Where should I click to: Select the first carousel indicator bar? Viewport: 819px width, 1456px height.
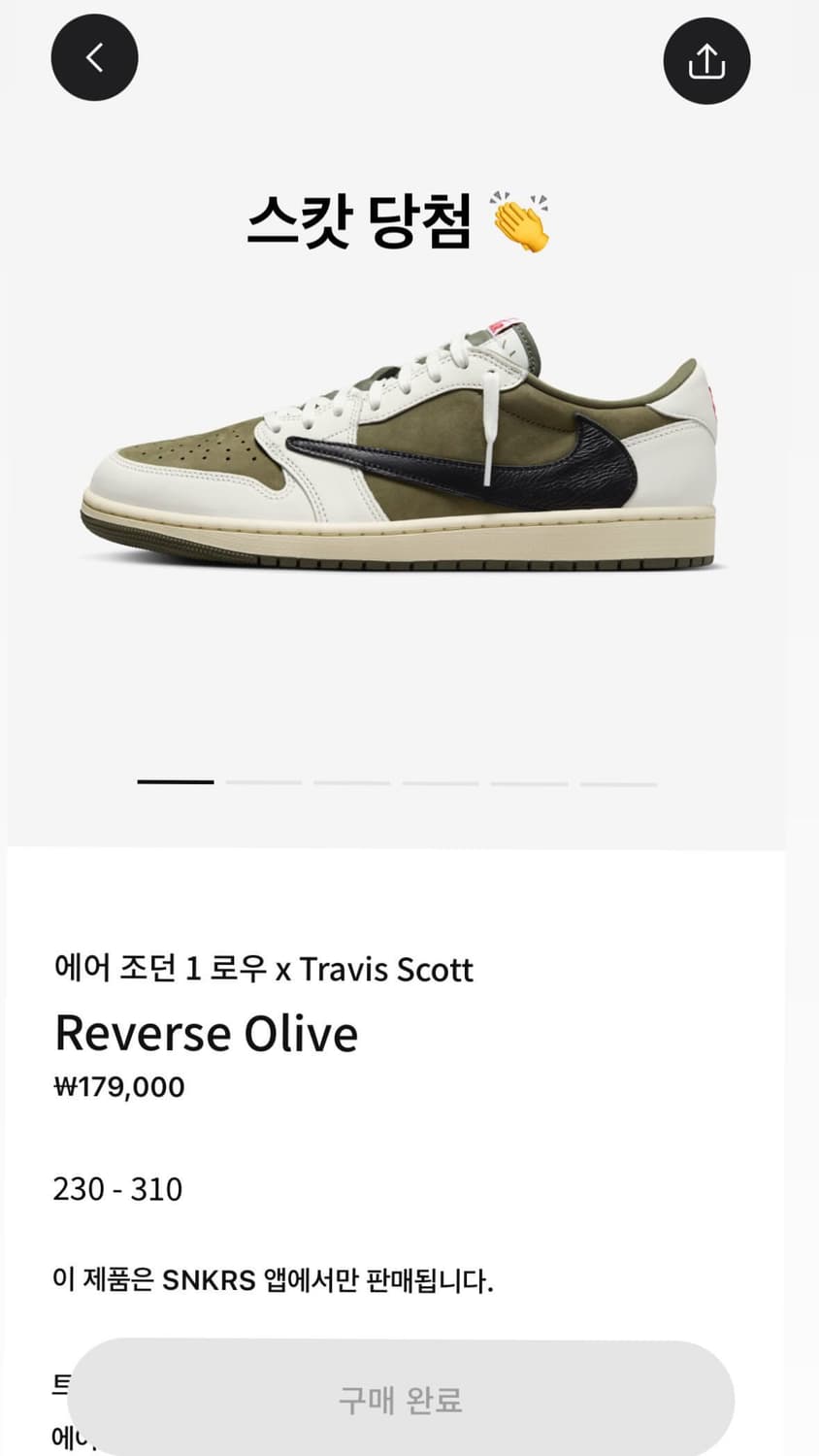175,782
